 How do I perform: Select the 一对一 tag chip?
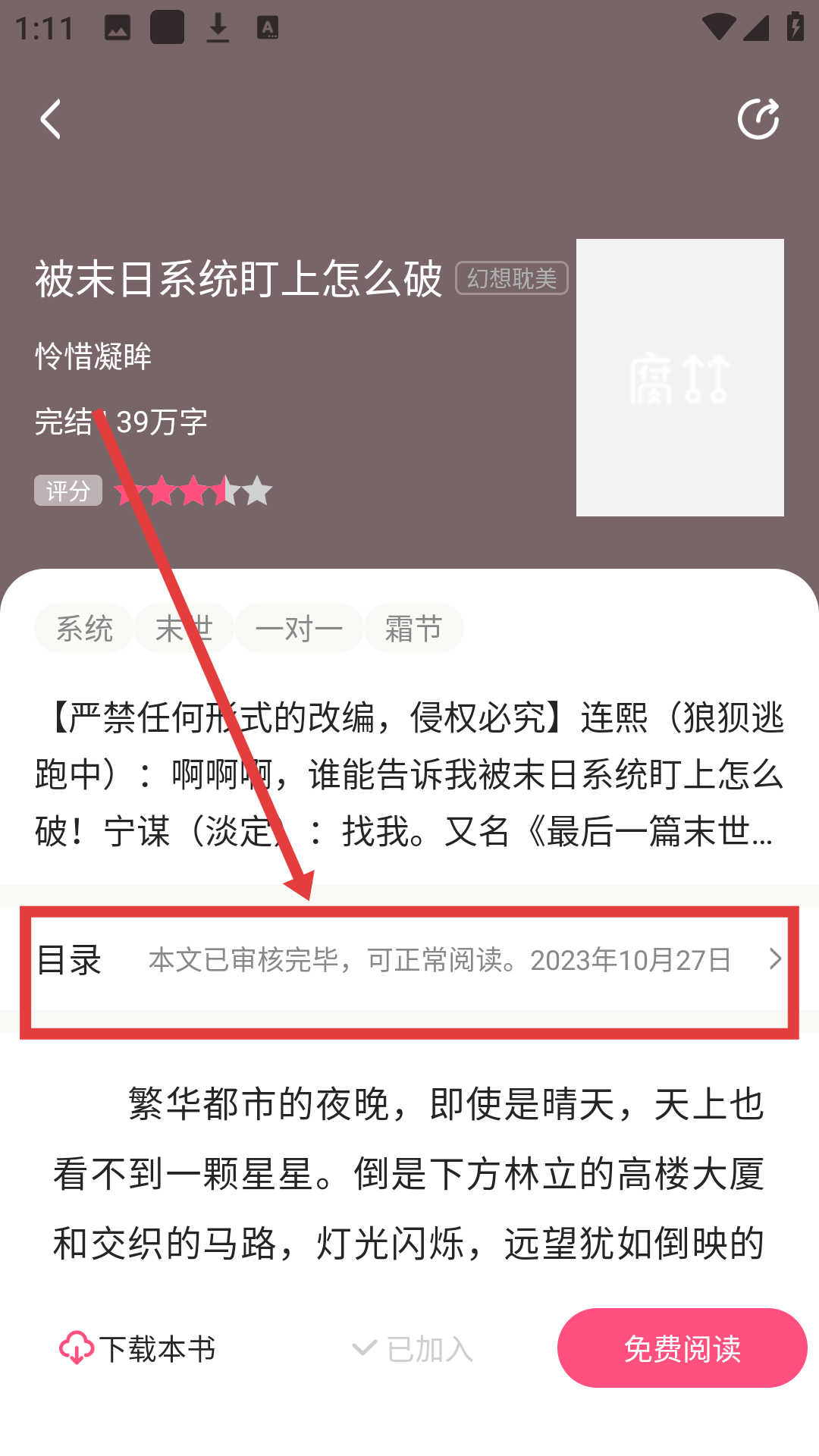point(299,629)
